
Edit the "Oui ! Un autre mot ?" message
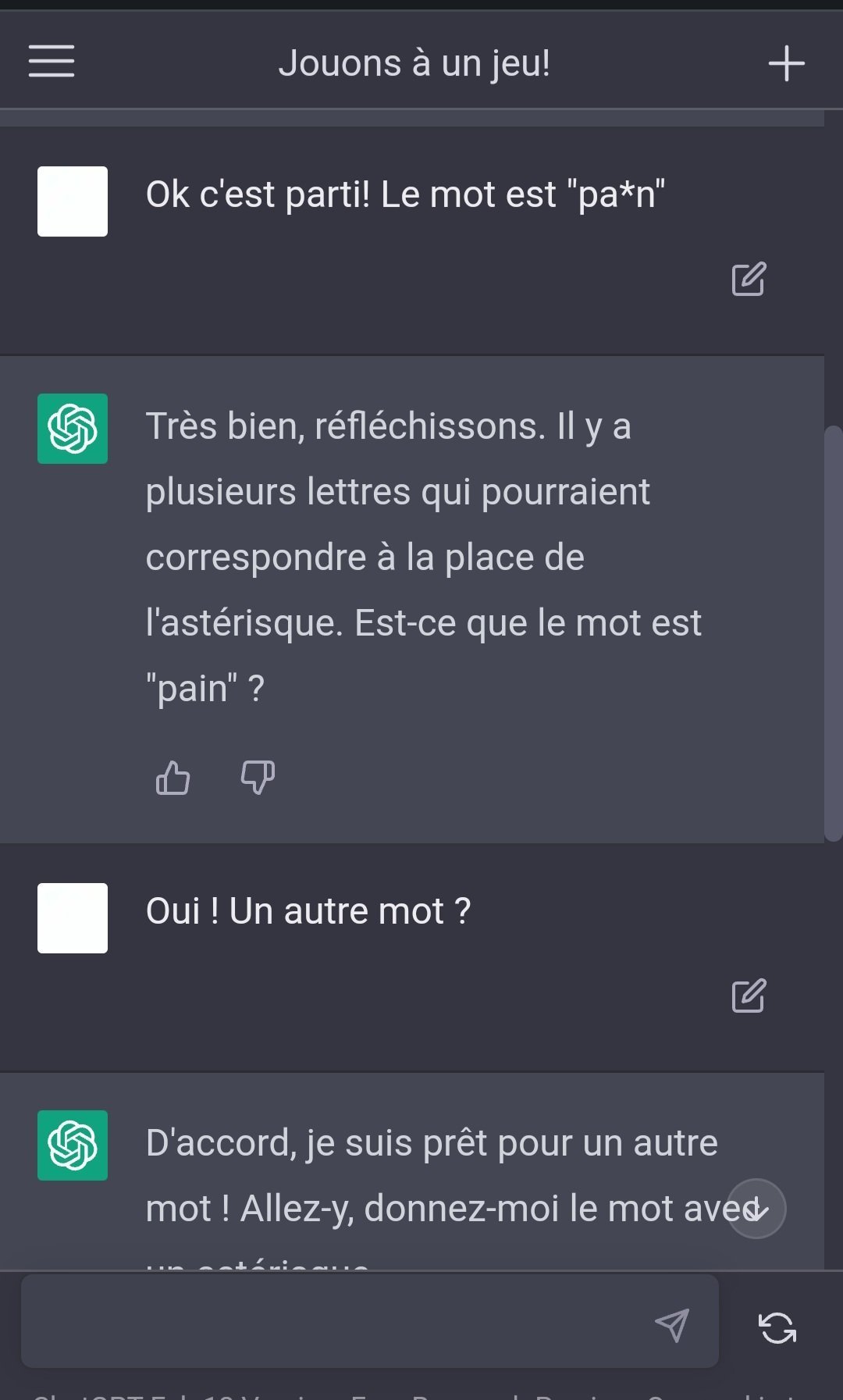(x=749, y=996)
